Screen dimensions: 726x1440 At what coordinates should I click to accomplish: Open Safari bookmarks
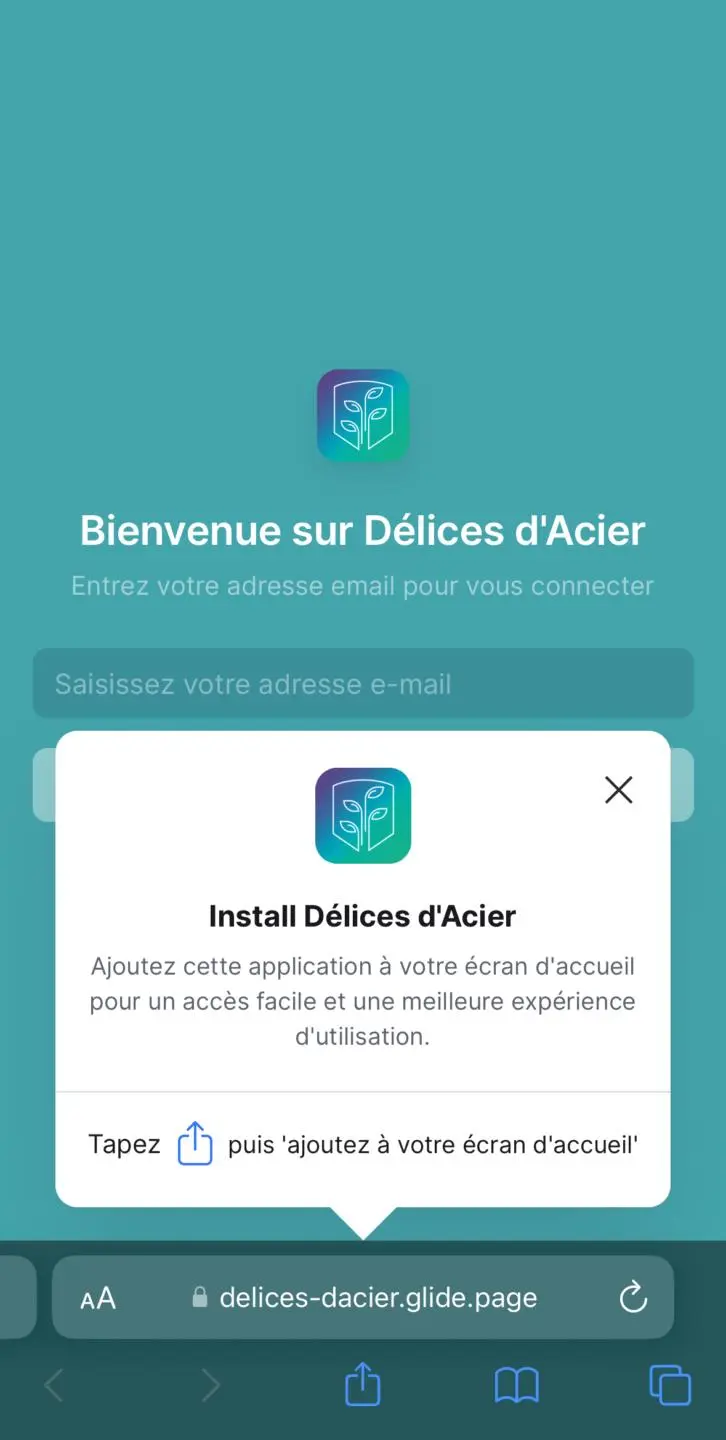coord(517,1386)
